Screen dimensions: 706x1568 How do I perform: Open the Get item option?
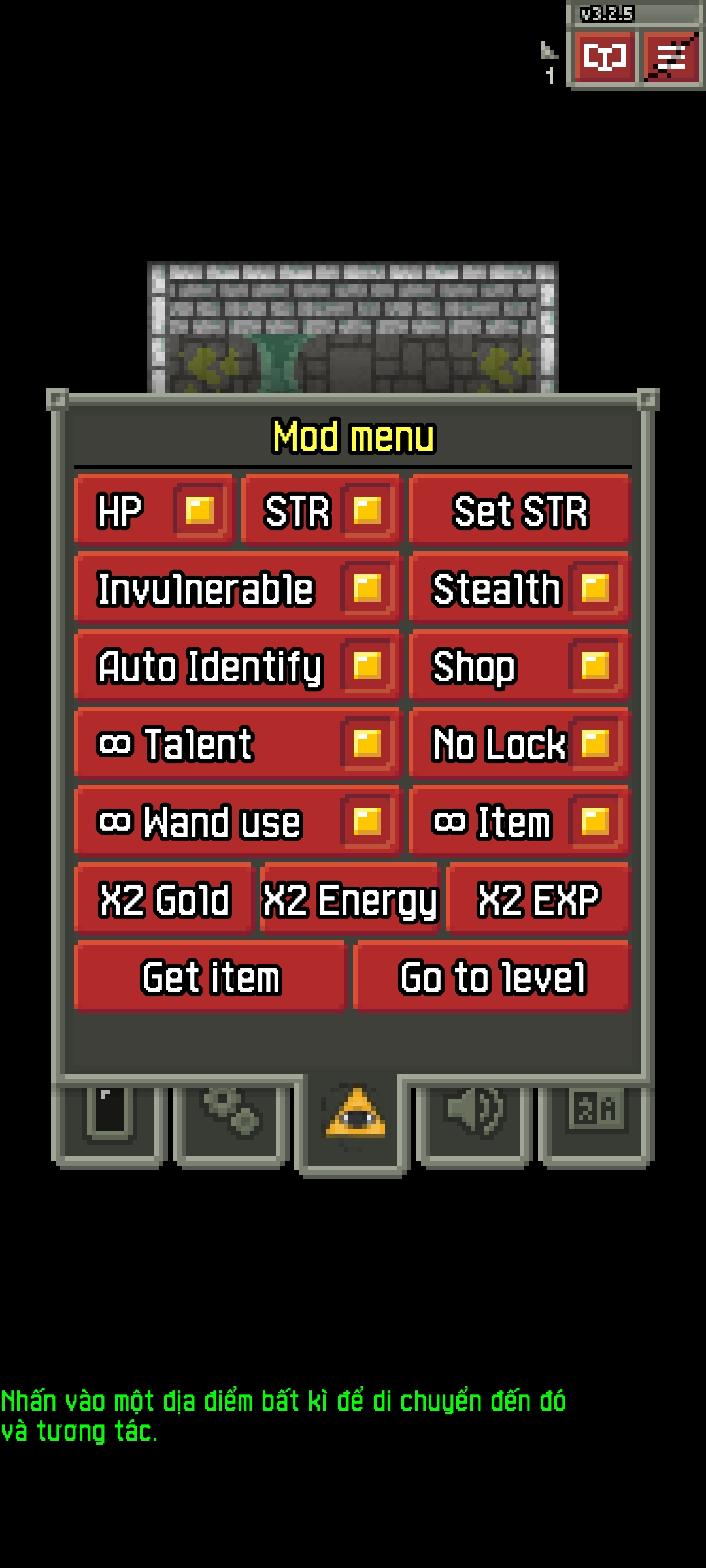click(x=210, y=977)
